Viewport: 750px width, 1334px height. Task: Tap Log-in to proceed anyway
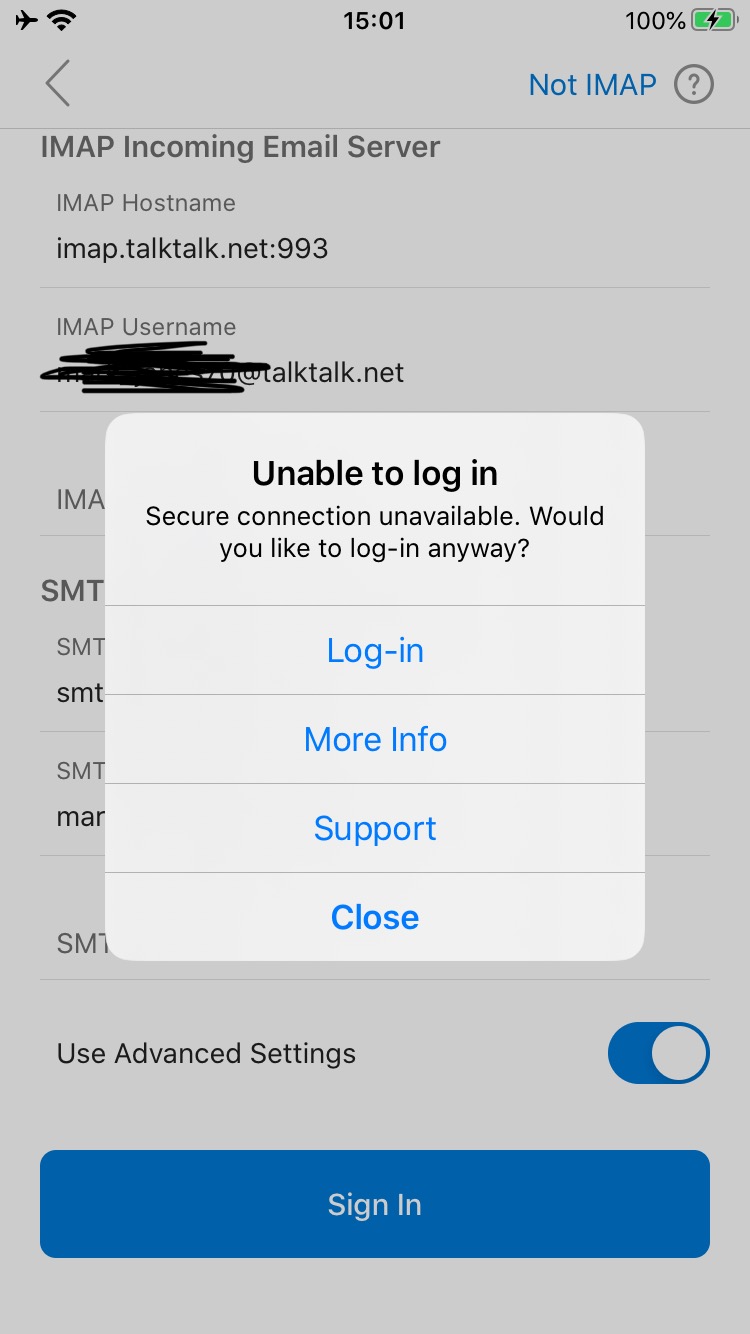click(x=375, y=651)
